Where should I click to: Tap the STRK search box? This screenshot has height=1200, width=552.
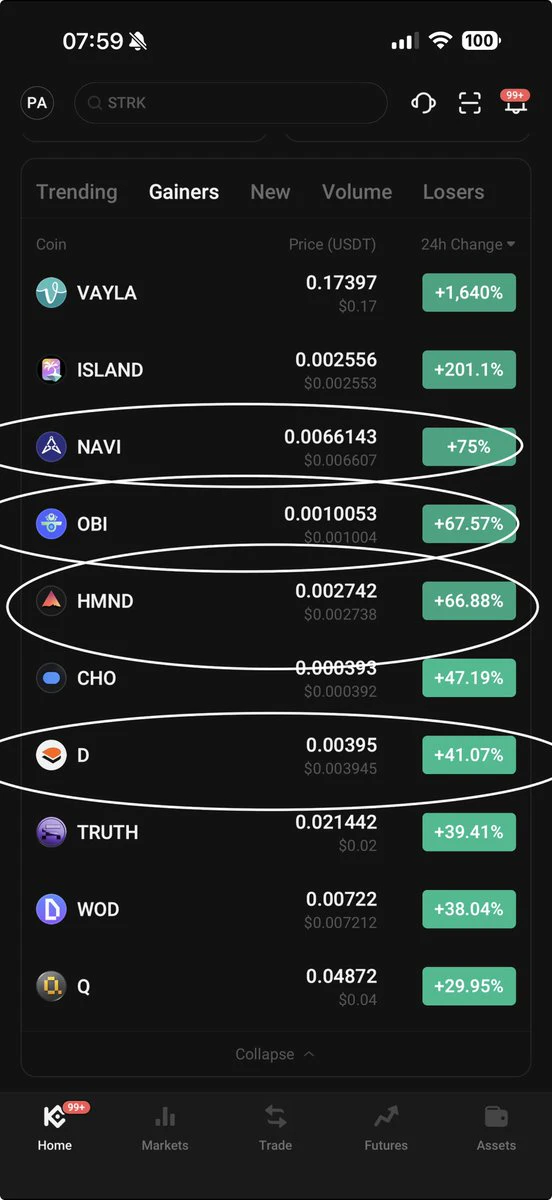coord(230,102)
